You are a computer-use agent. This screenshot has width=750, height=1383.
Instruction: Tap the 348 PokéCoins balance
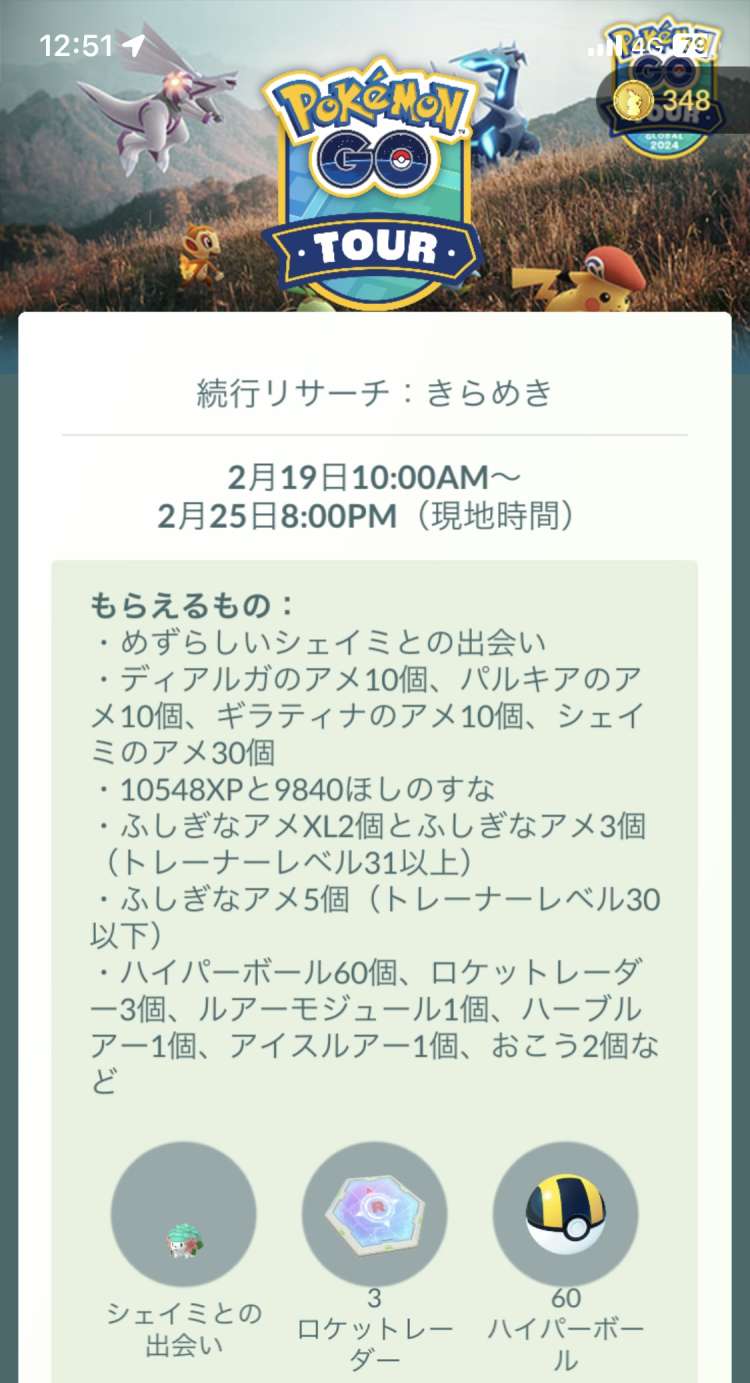667,100
